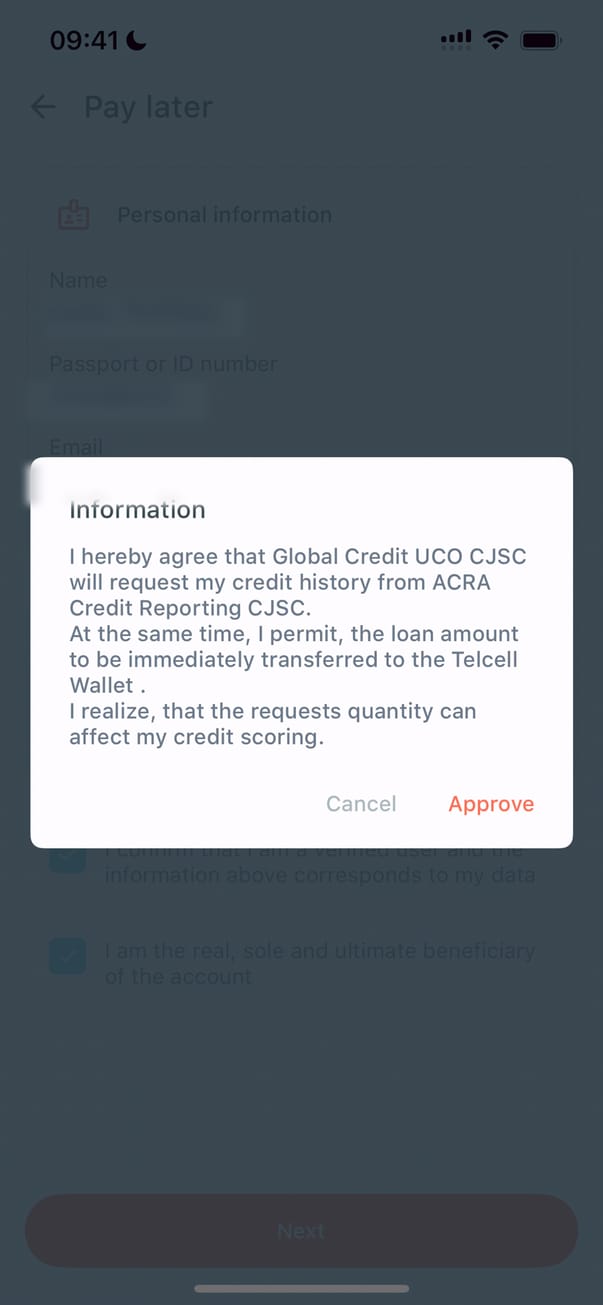The height and width of the screenshot is (1305, 603).
Task: Cancel the information dialog
Action: click(x=361, y=804)
